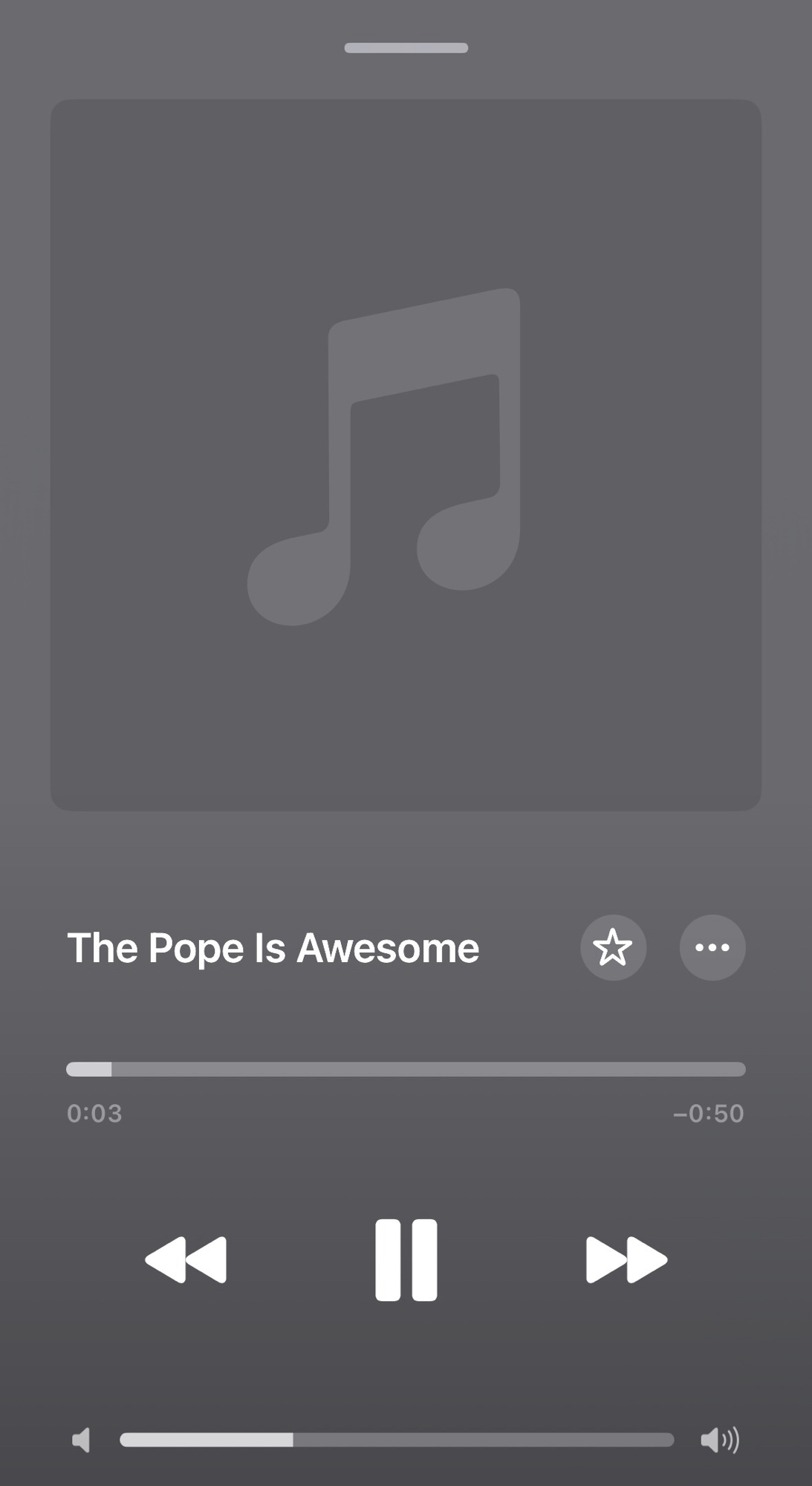This screenshot has height=1486, width=812.
Task: Pause the current song
Action: tap(406, 1259)
